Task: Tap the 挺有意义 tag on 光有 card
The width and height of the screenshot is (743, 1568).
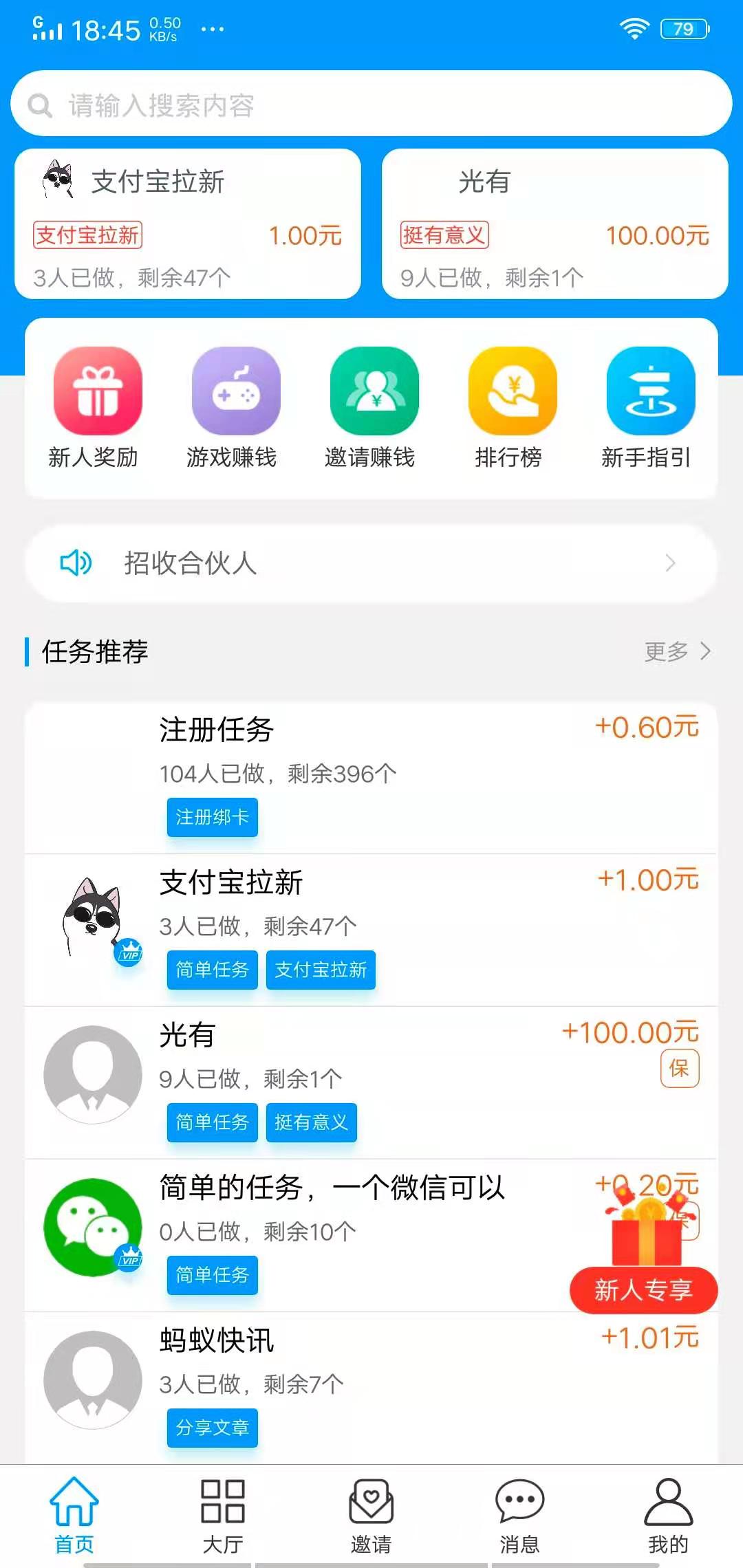Action: point(311,1122)
